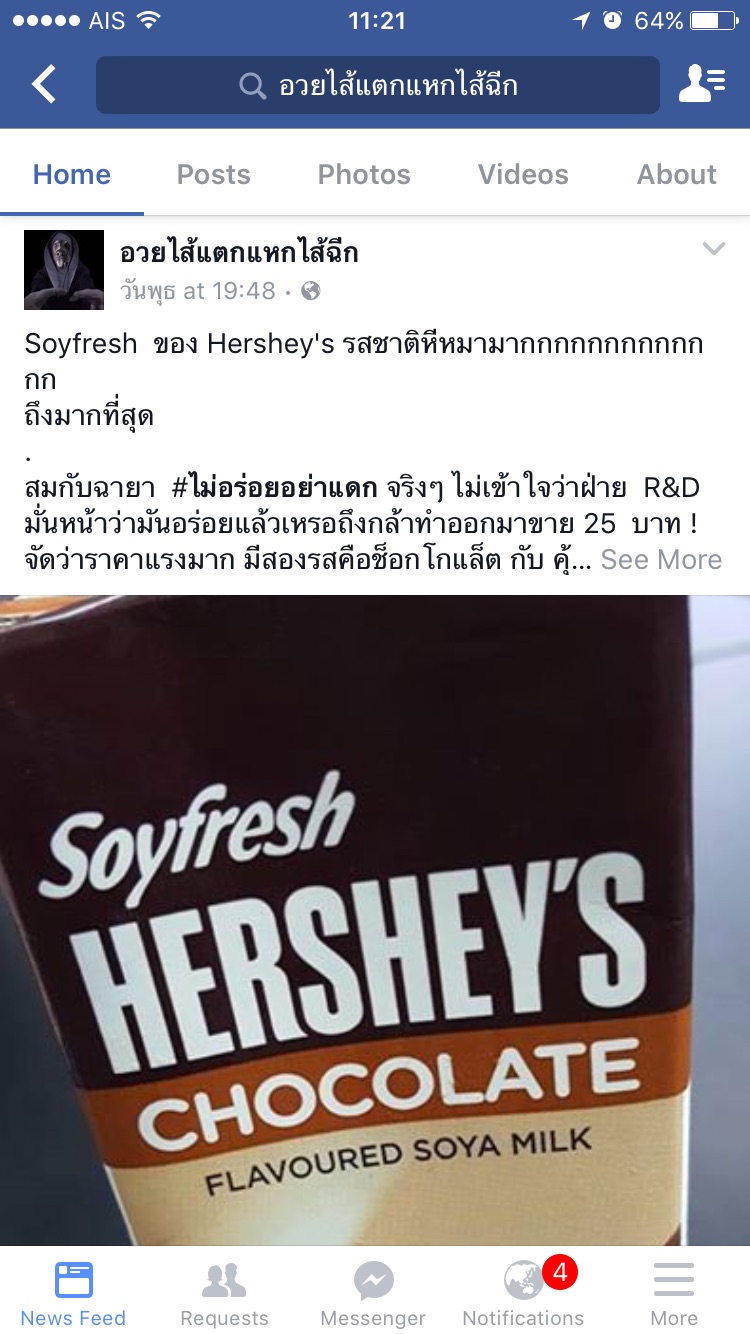Tap the search field in the header

pyautogui.click(x=378, y=85)
